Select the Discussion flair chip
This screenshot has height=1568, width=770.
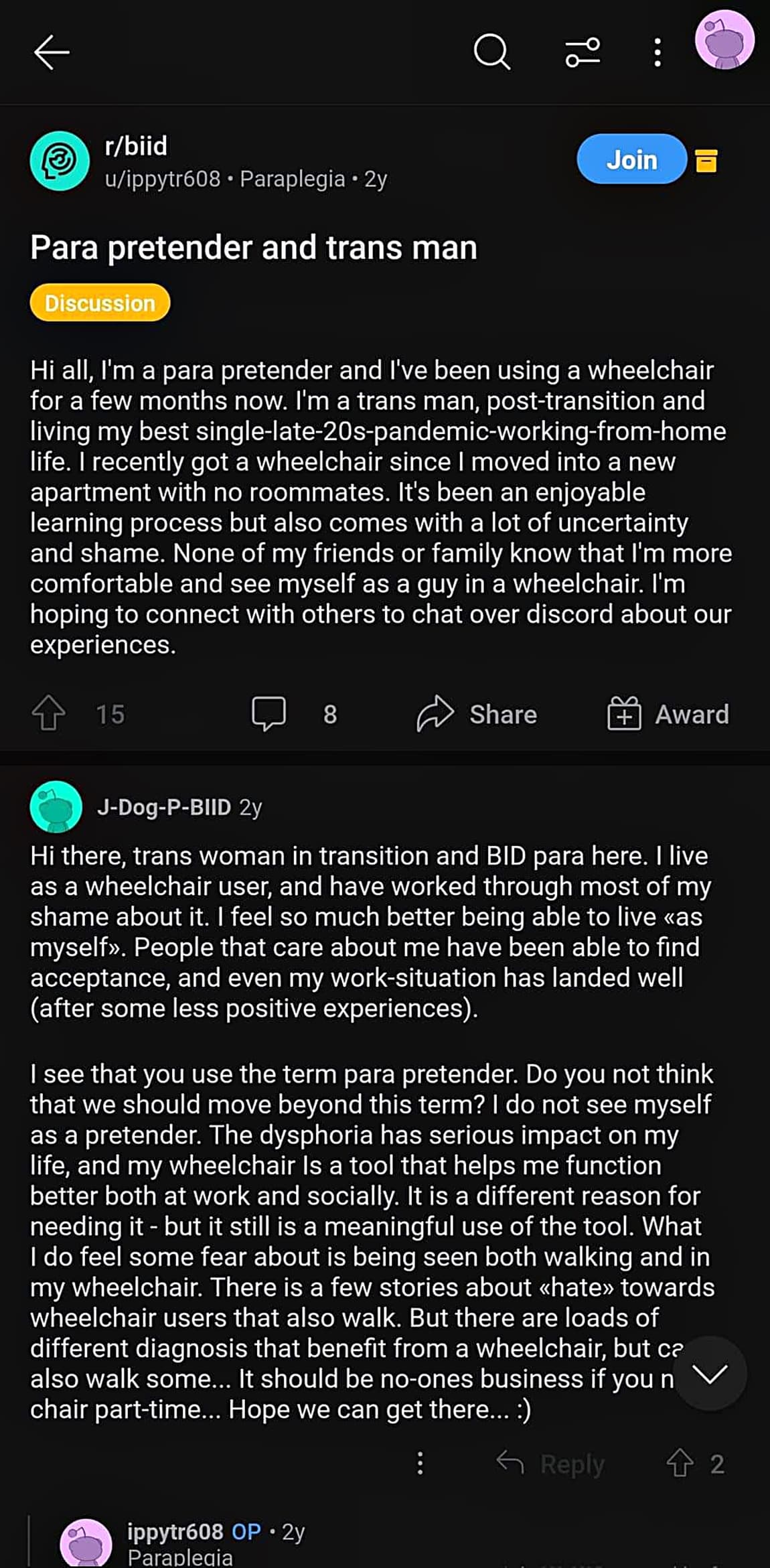click(100, 303)
